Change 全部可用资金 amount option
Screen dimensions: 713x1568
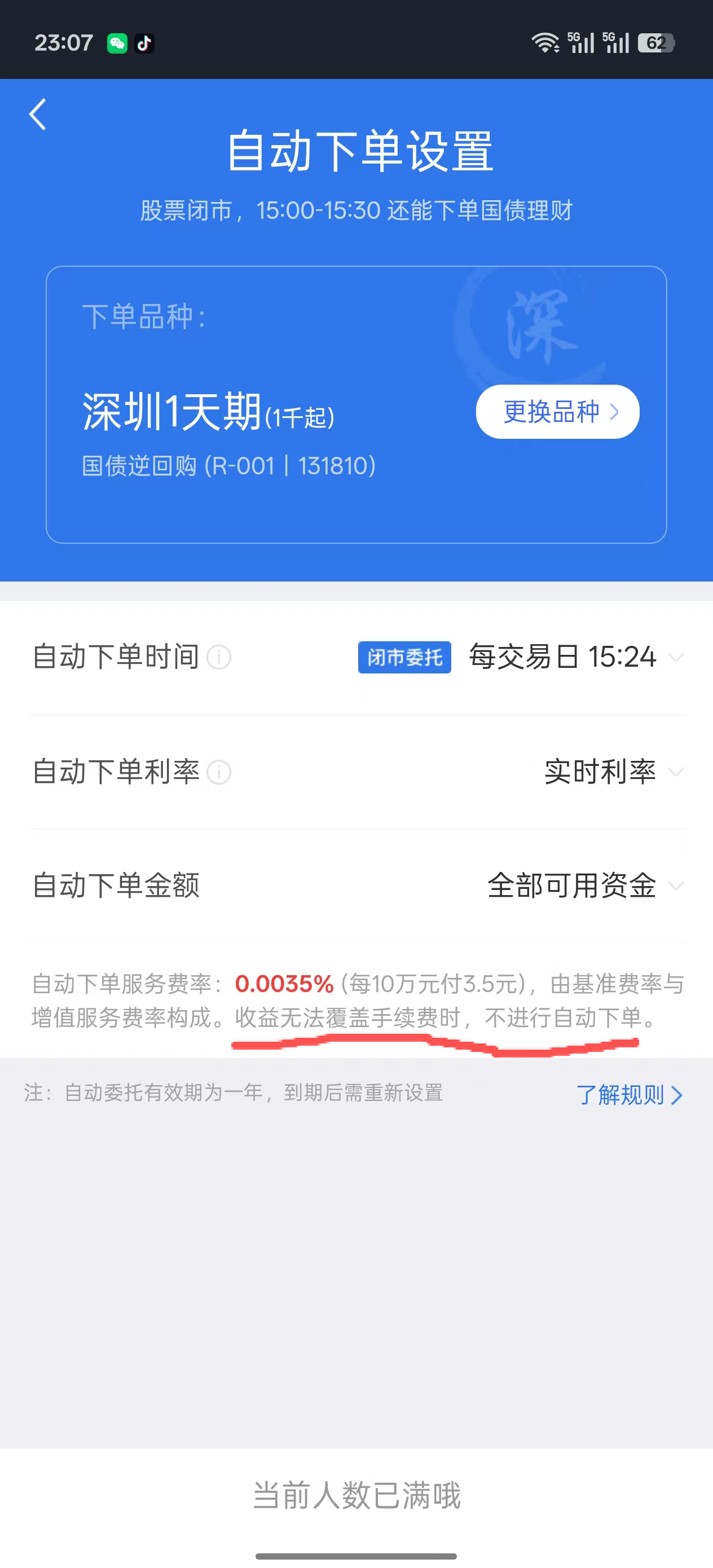[584, 886]
